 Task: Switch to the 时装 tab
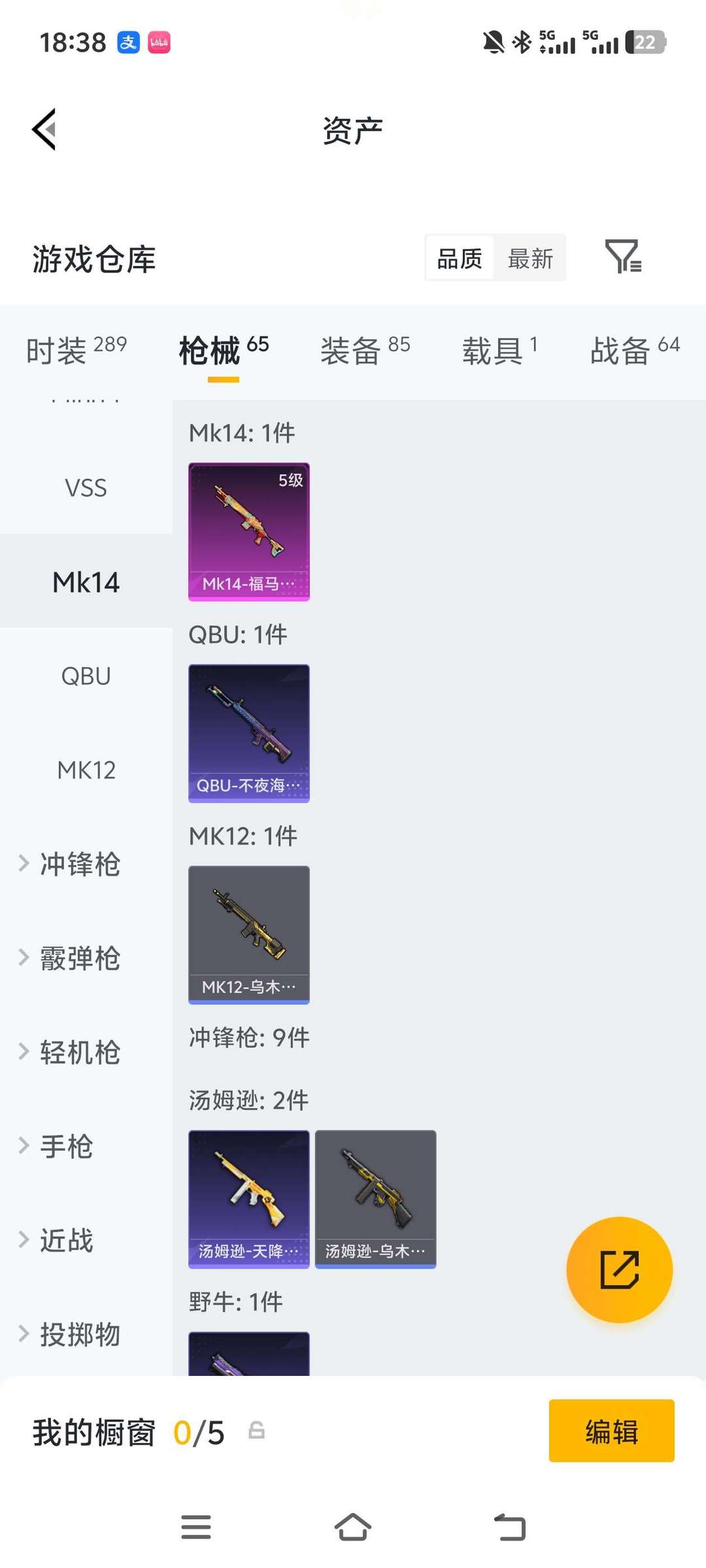click(76, 350)
